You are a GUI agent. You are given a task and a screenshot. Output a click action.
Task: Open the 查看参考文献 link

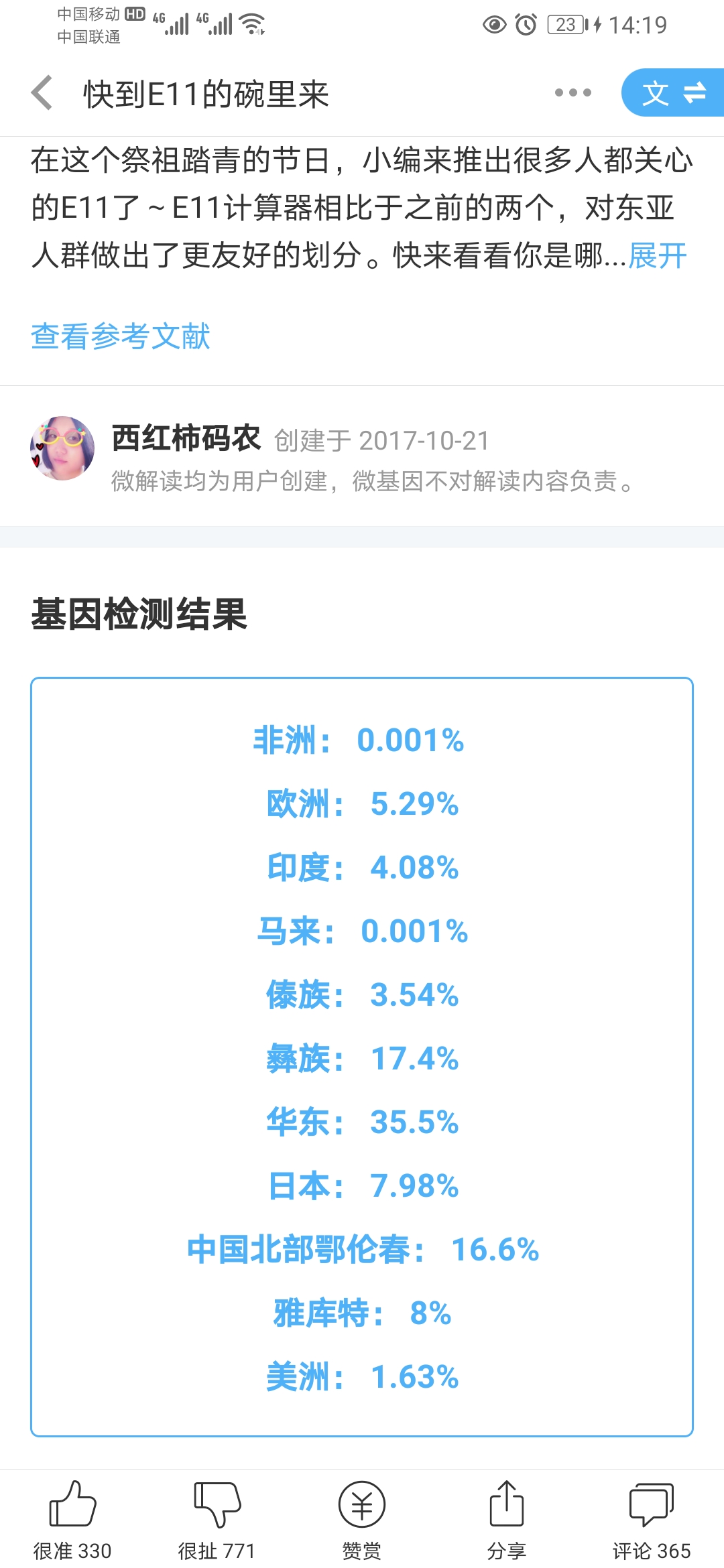(121, 336)
